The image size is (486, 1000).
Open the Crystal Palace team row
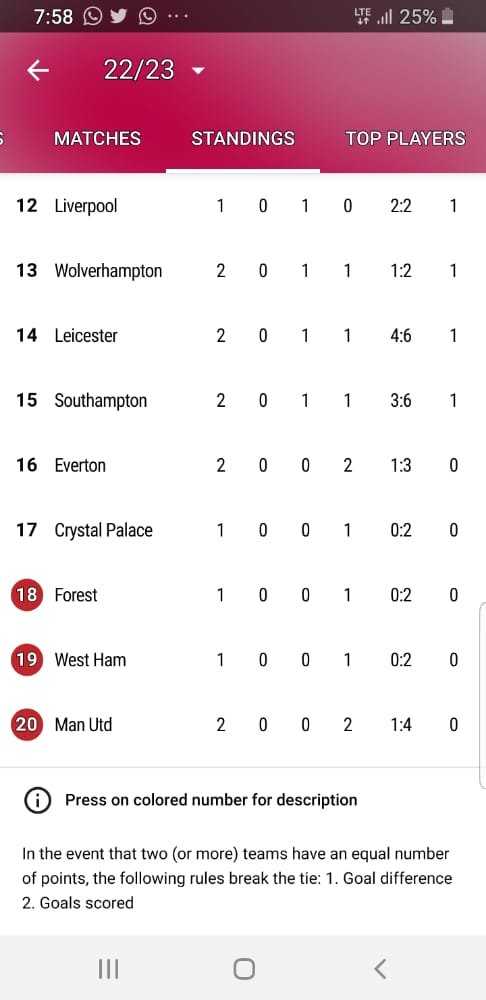tap(243, 530)
